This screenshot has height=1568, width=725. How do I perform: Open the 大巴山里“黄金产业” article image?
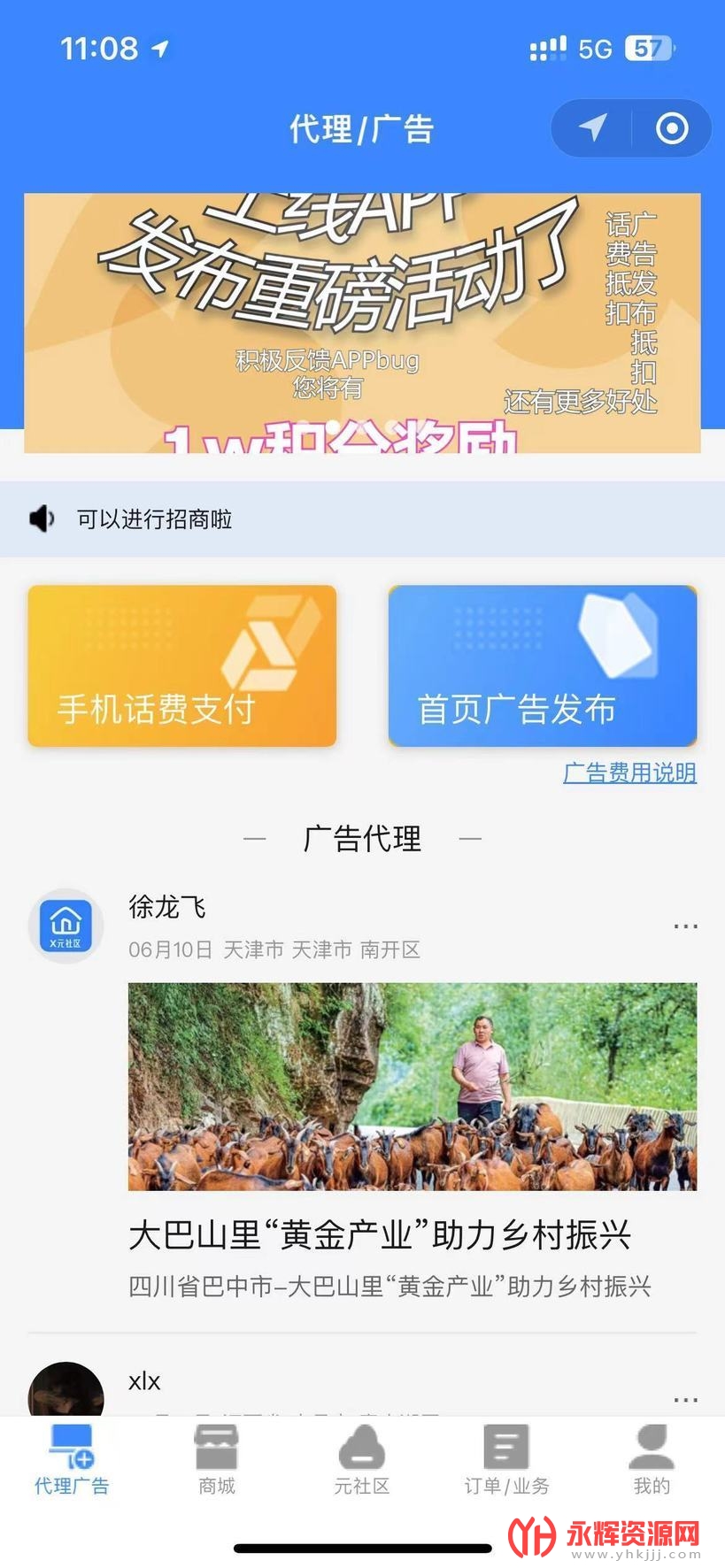point(413,1086)
